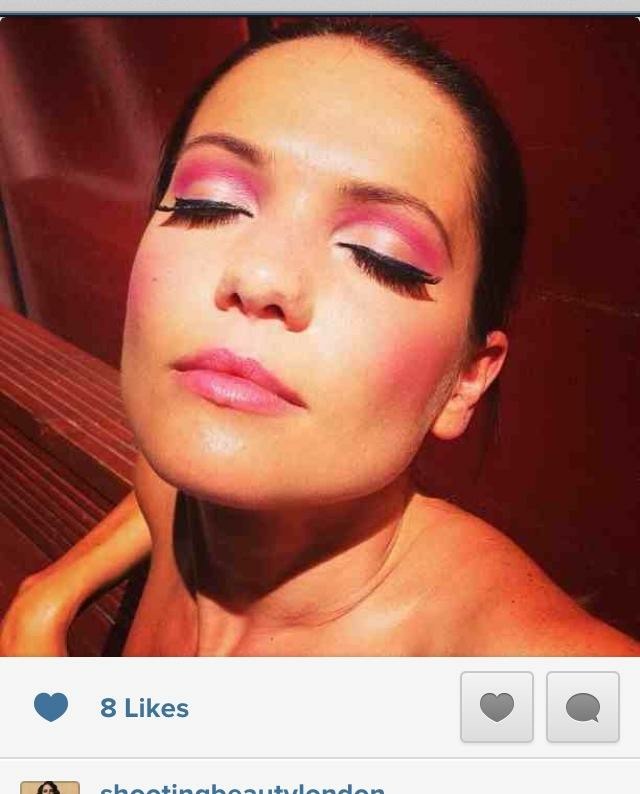View the list of 8 Likes
Screen dimensions: 640x794
[144, 708]
